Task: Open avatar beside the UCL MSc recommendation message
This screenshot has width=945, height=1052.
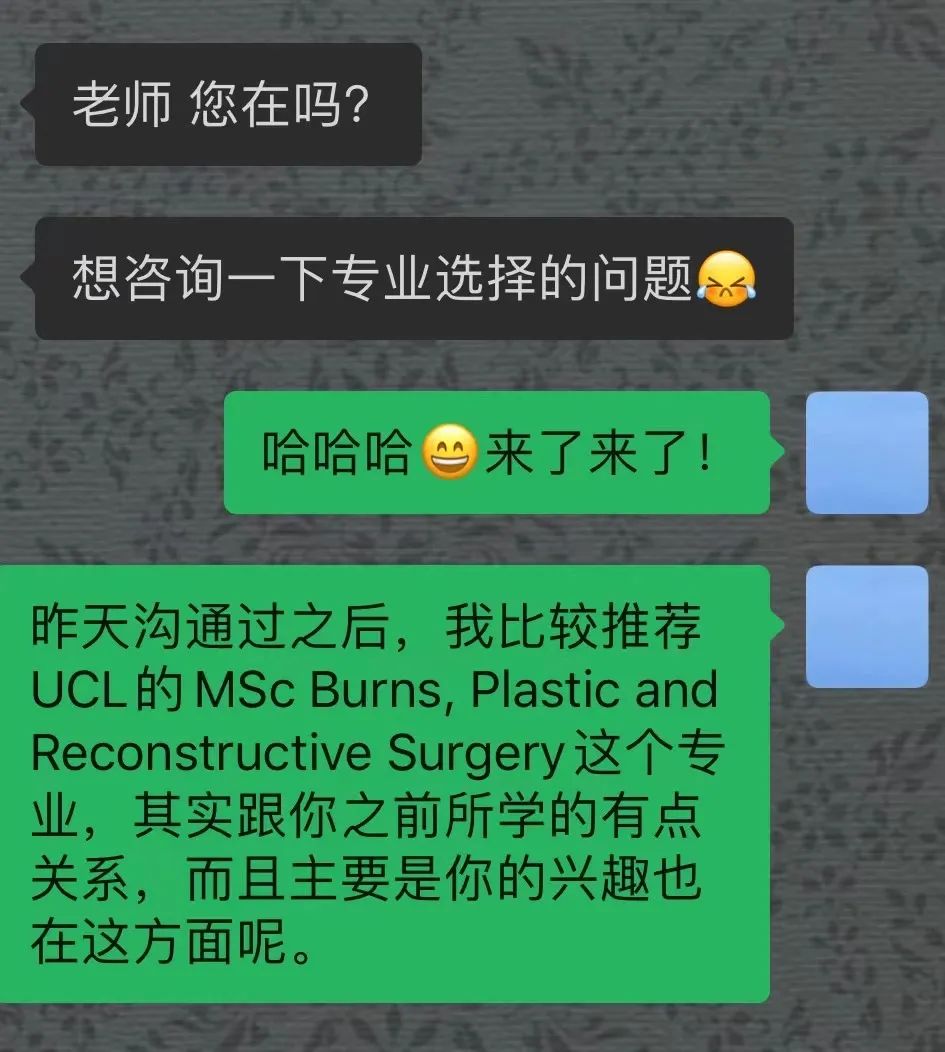Action: coord(866,626)
